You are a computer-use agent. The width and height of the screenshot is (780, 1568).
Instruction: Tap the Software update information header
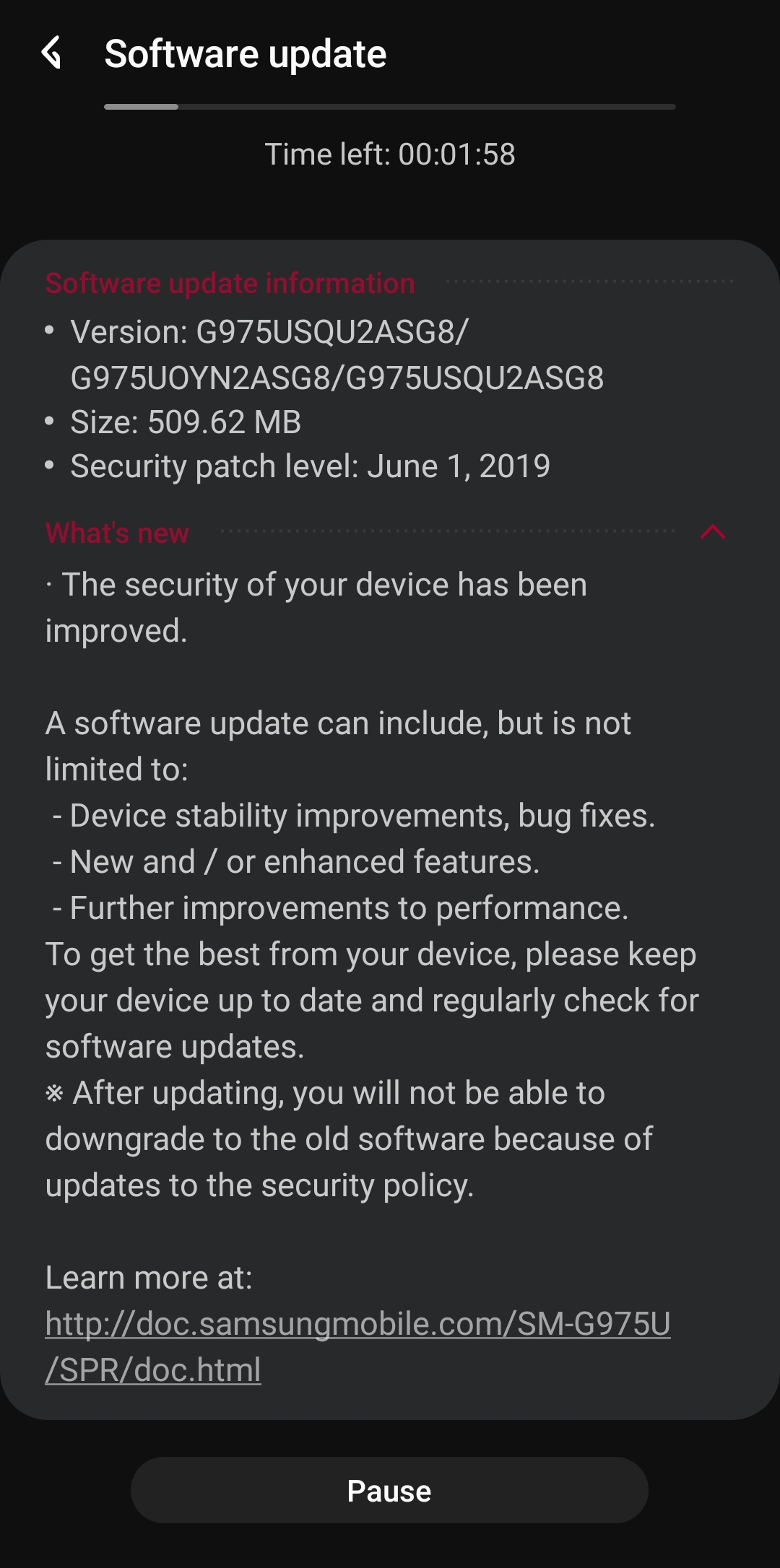(x=230, y=283)
